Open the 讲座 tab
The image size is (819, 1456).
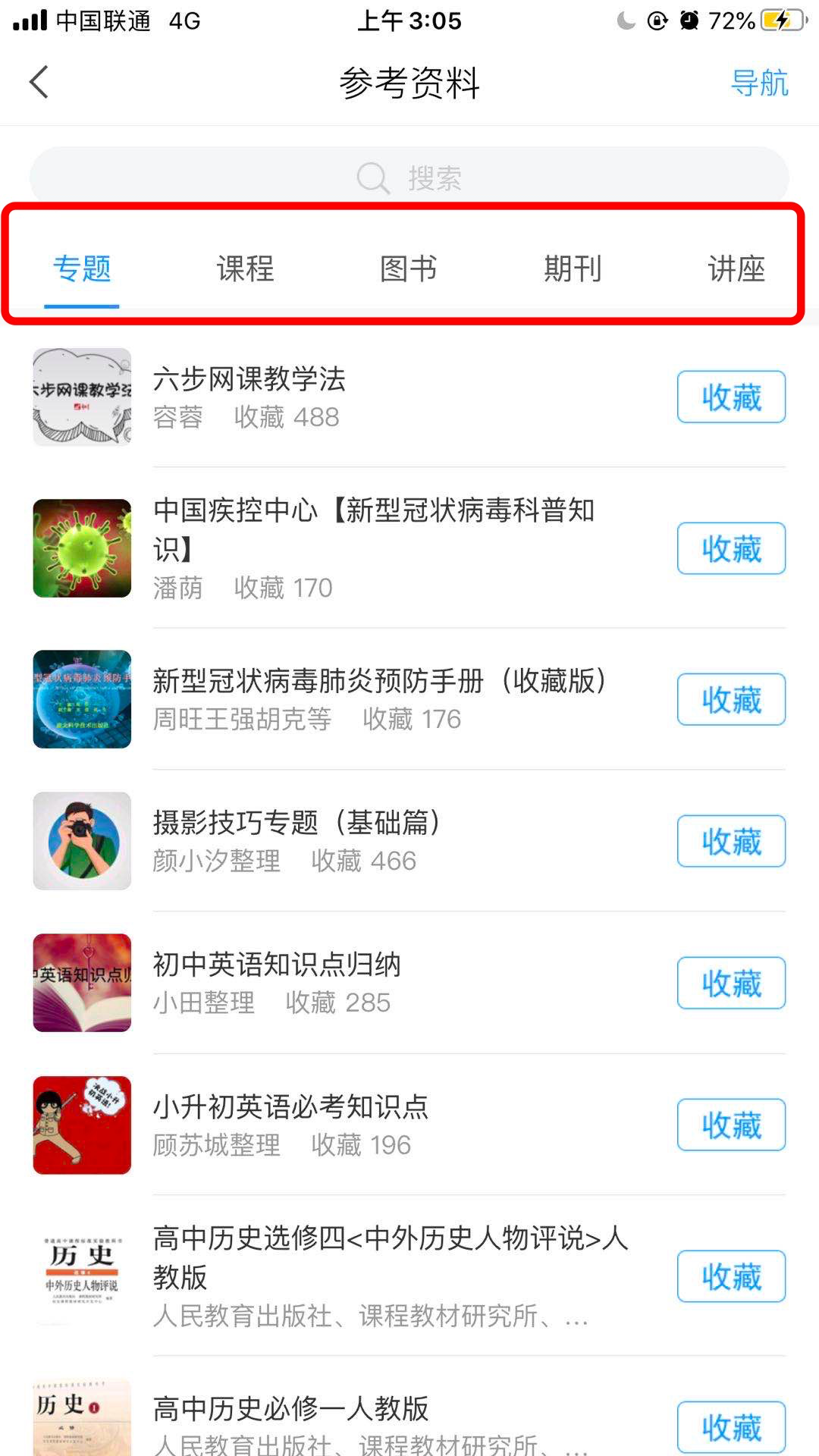click(x=736, y=268)
